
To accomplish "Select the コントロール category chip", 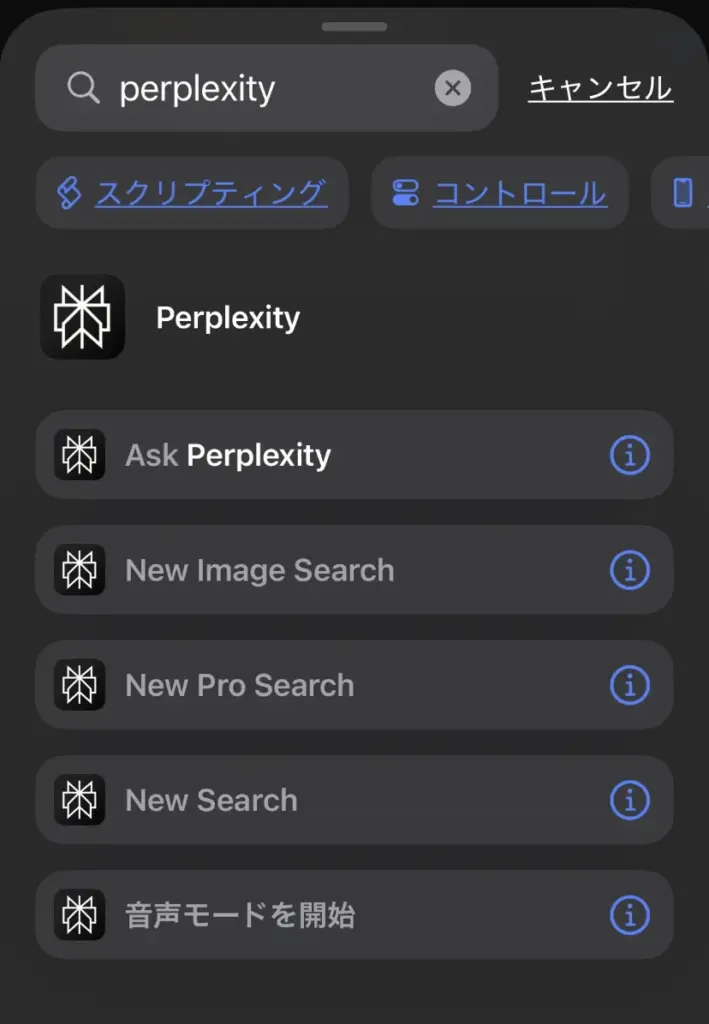I will pyautogui.click(x=500, y=192).
